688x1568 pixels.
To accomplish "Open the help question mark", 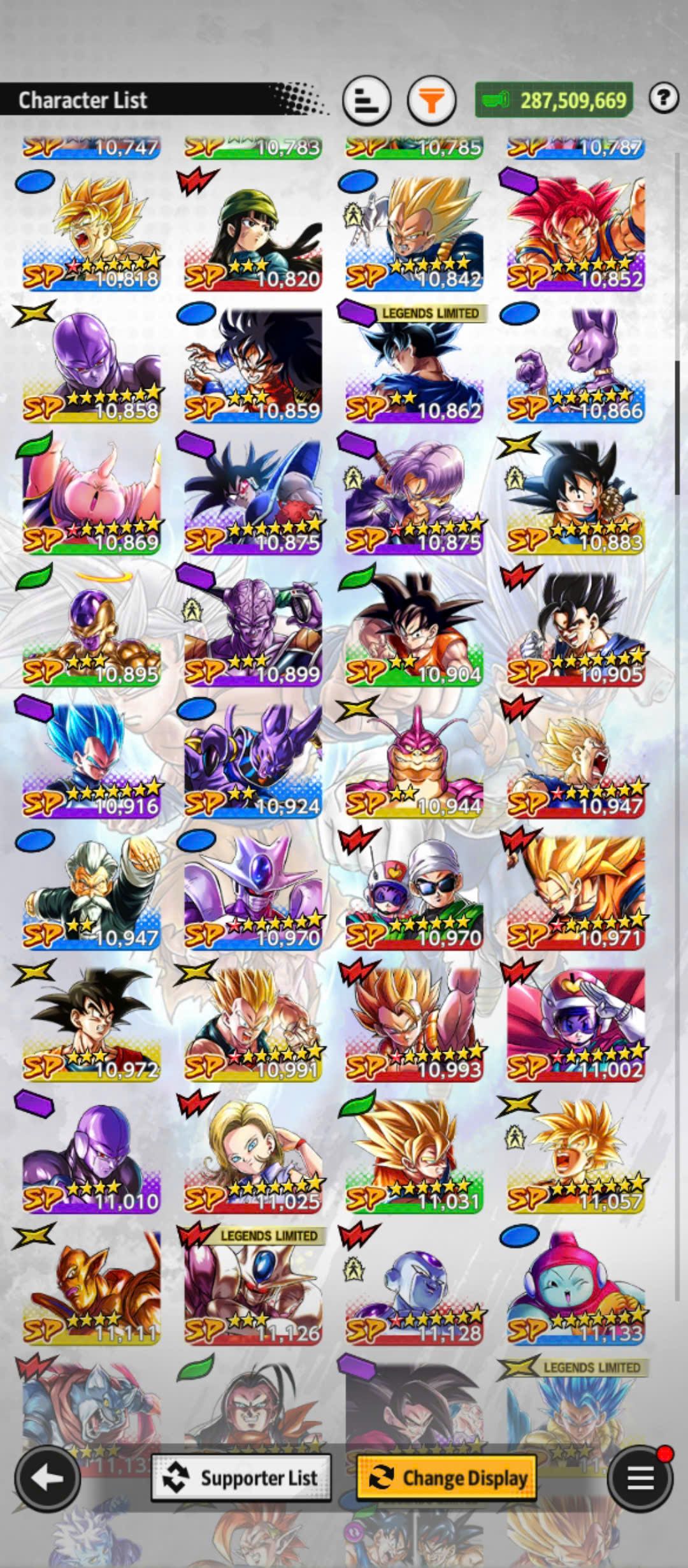I will tap(663, 98).
